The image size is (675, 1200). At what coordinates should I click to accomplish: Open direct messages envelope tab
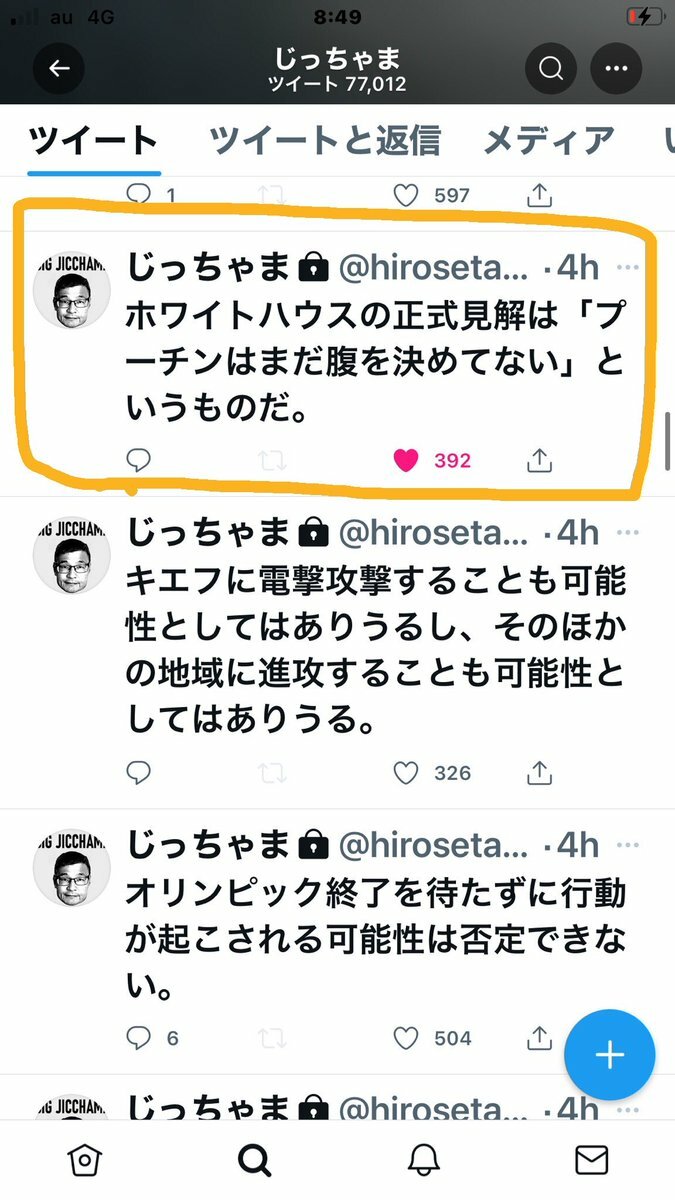[x=591, y=1159]
